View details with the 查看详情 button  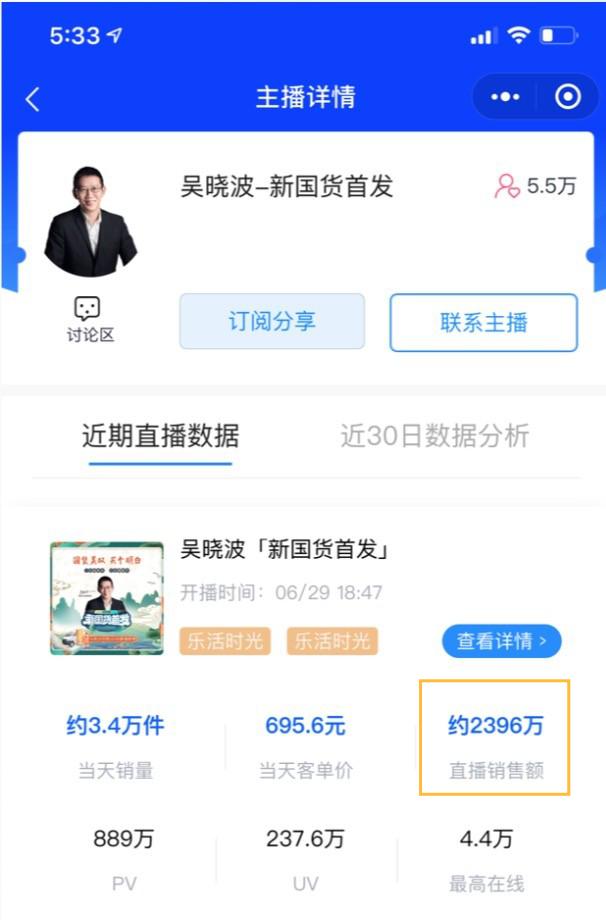click(501, 641)
